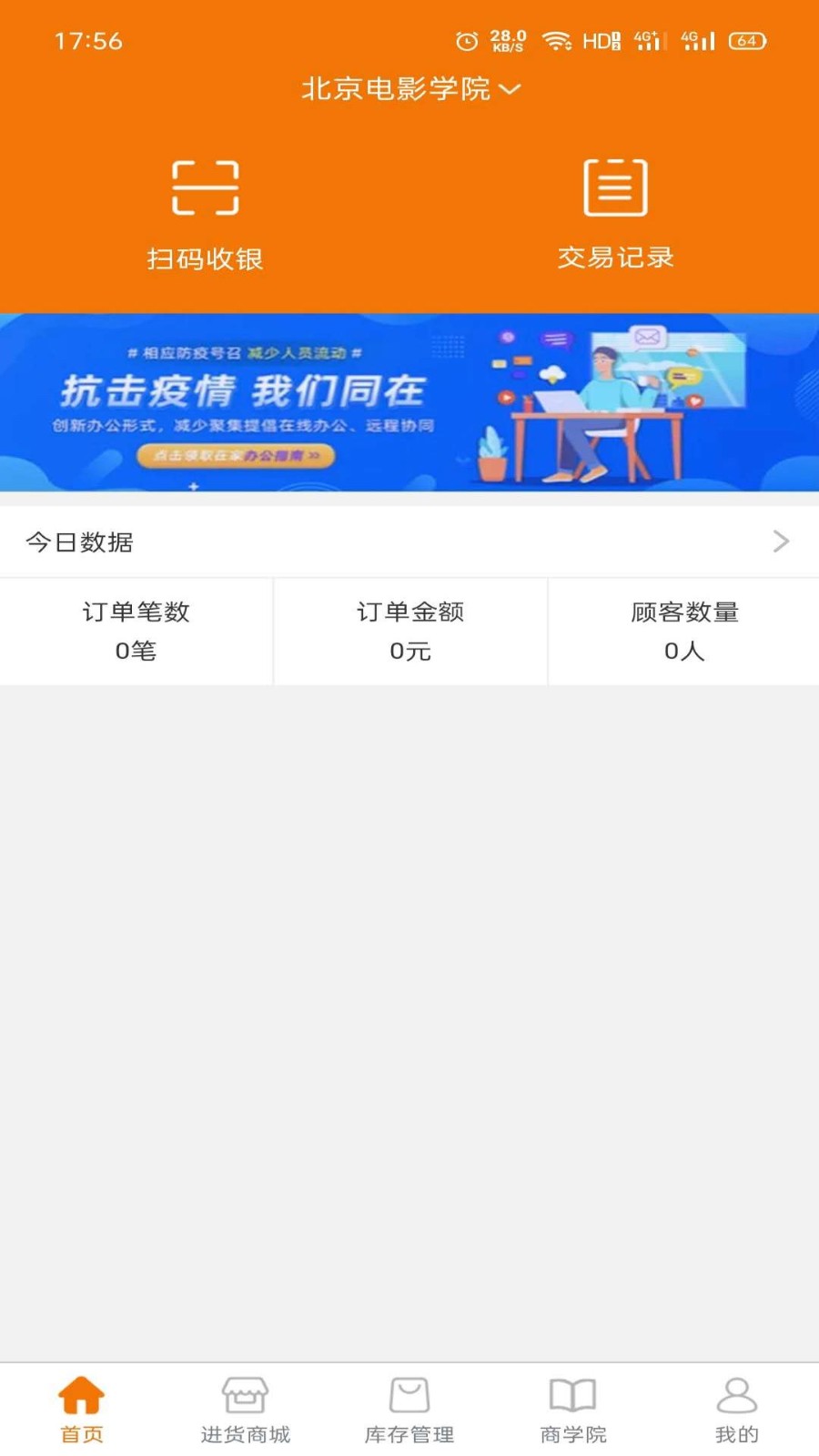Open the 商学院 business school icon
This screenshot has width=819, height=1456.
(x=571, y=1392)
